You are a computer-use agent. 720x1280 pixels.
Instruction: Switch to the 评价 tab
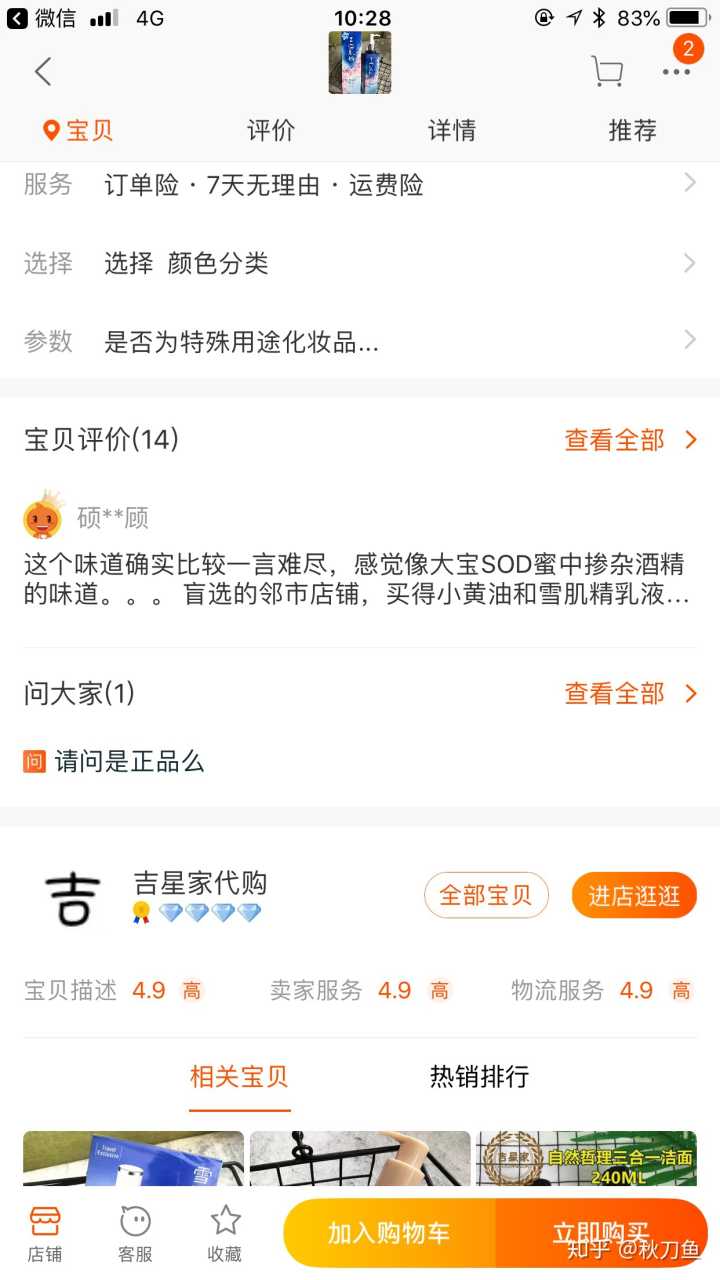pyautogui.click(x=271, y=130)
